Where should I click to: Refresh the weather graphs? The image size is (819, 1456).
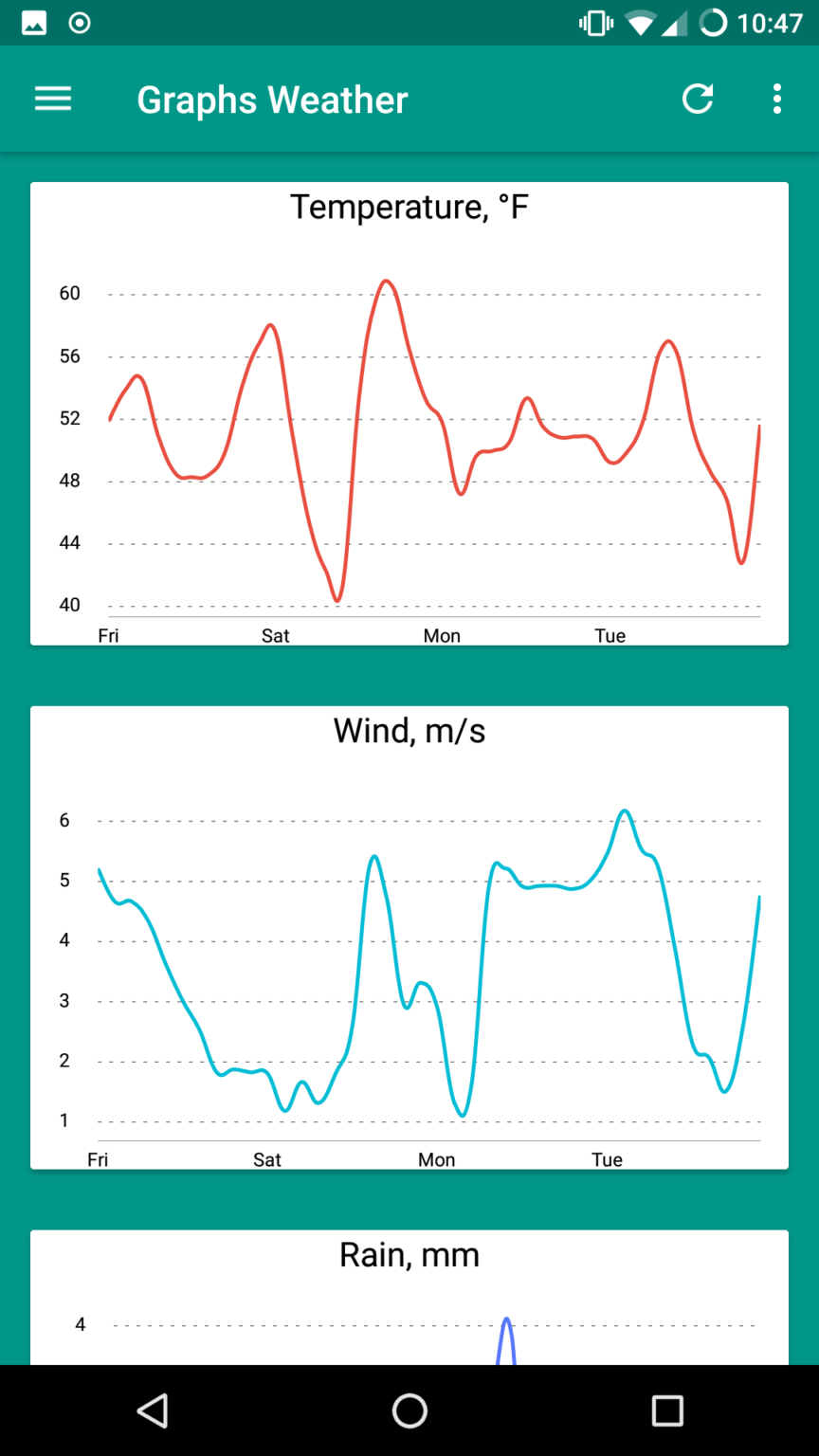click(698, 99)
